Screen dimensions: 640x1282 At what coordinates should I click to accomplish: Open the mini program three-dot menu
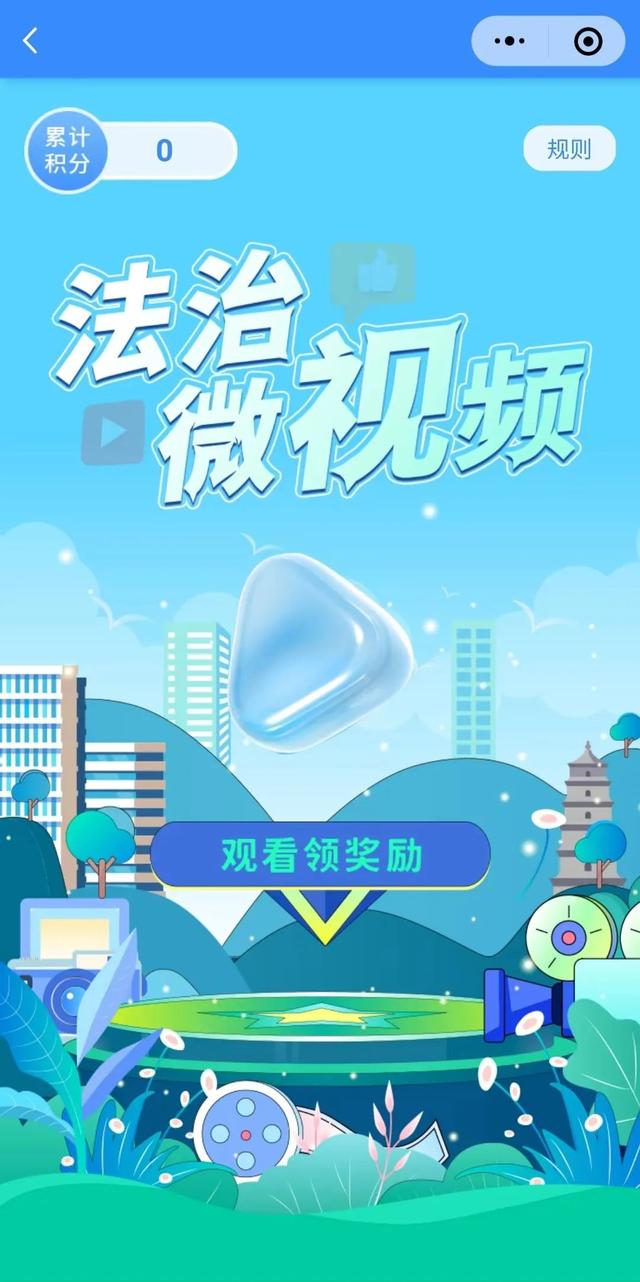point(510,41)
